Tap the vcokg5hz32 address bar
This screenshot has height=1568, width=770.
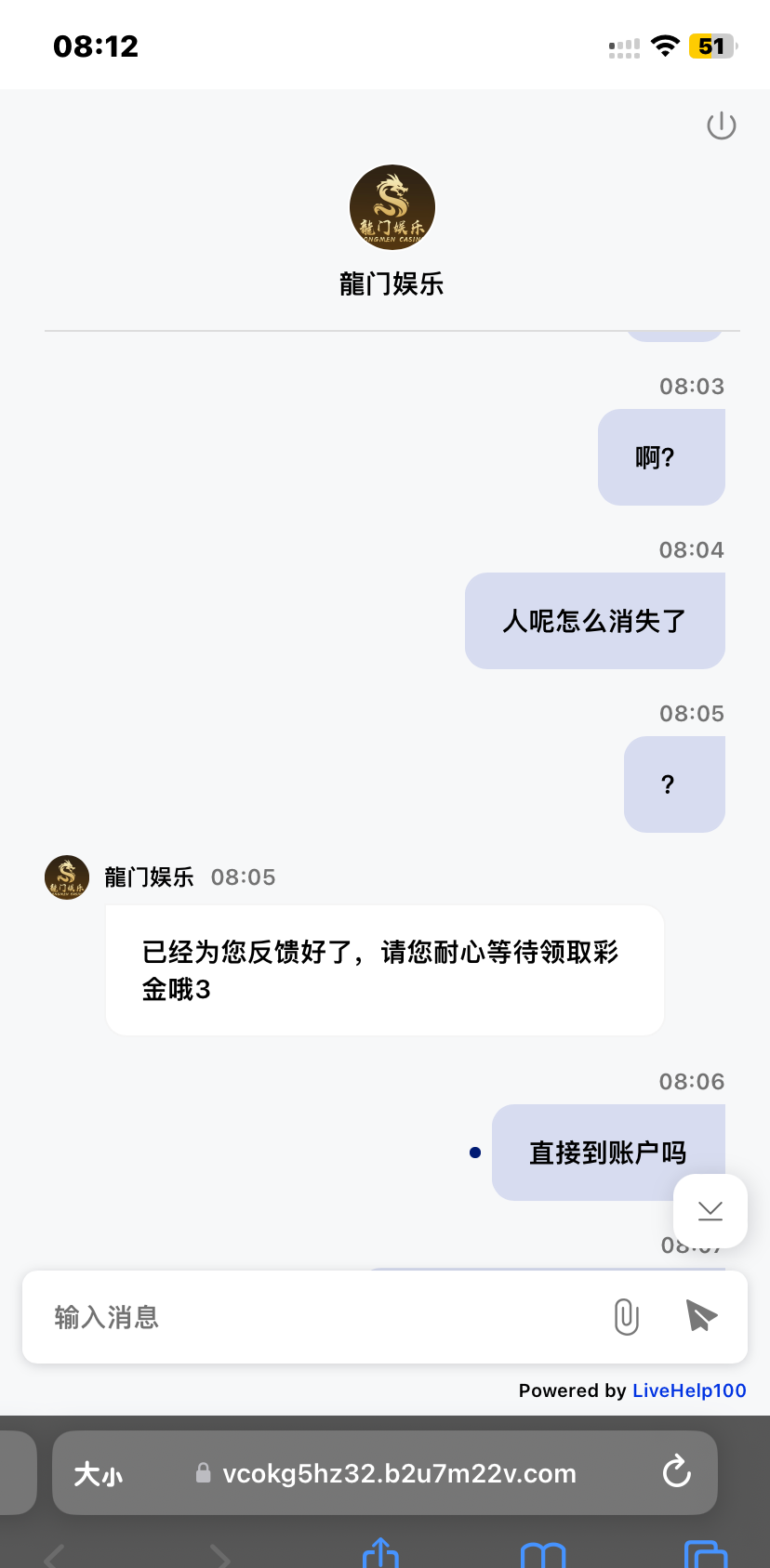(400, 1472)
